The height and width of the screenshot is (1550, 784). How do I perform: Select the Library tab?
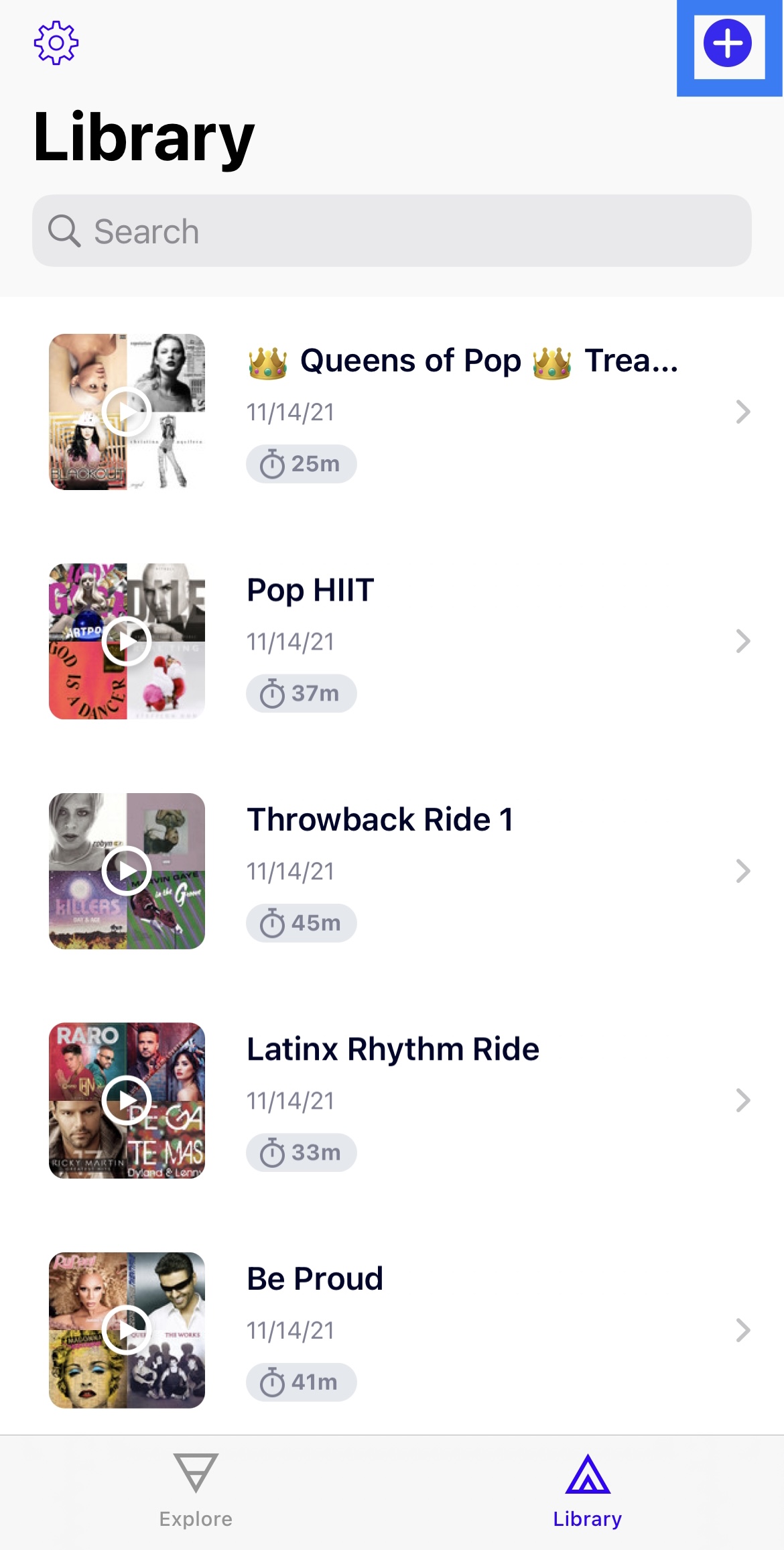[x=588, y=1491]
